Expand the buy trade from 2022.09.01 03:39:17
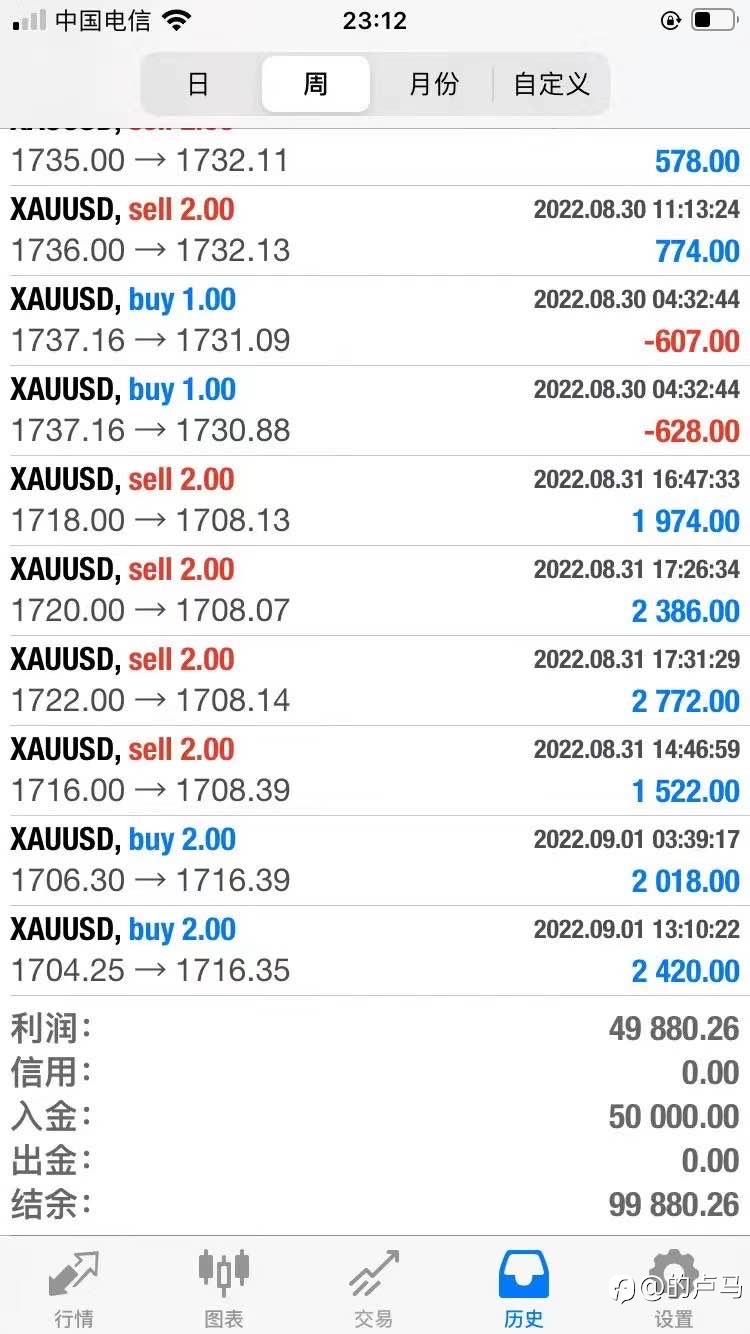Viewport: 750px width, 1334px height. 375,861
